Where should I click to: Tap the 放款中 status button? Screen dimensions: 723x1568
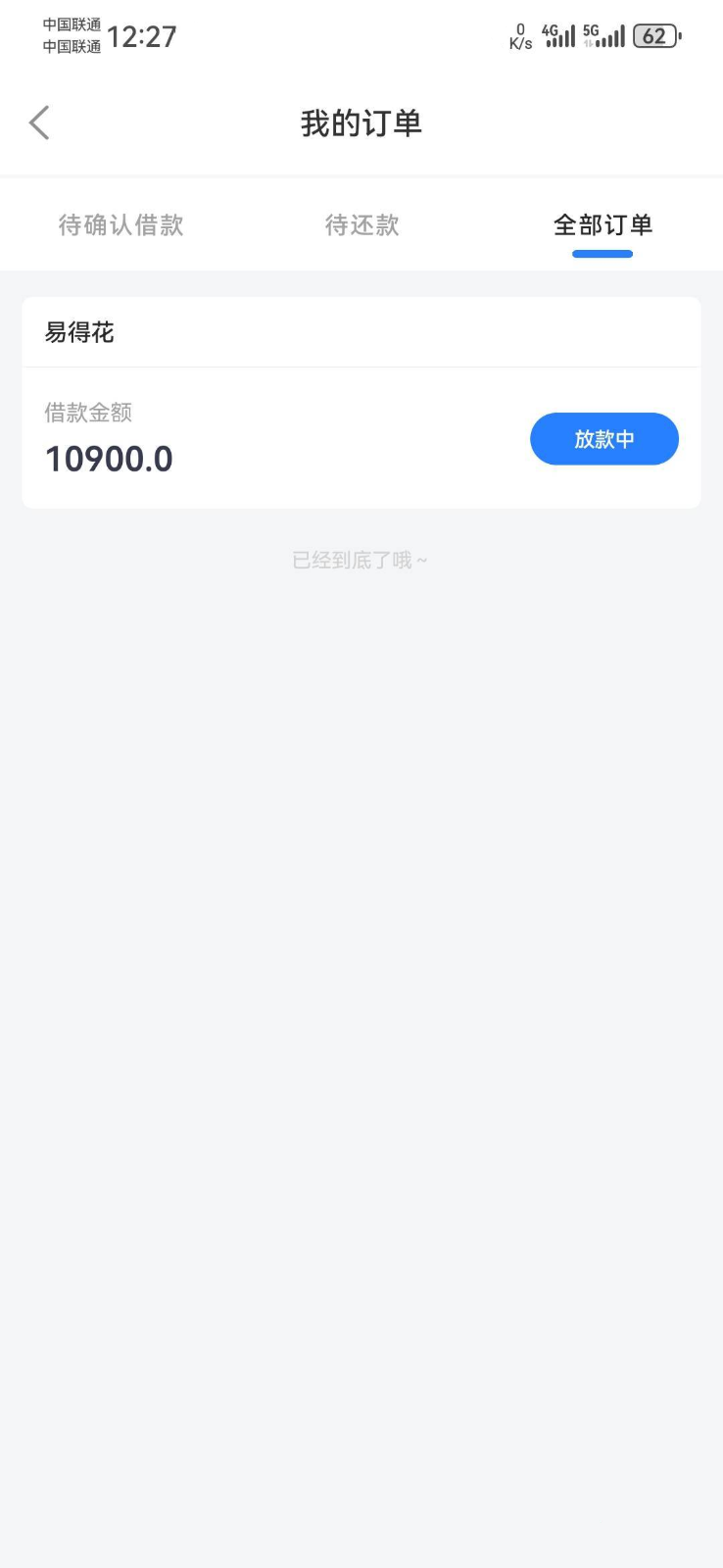tap(604, 439)
